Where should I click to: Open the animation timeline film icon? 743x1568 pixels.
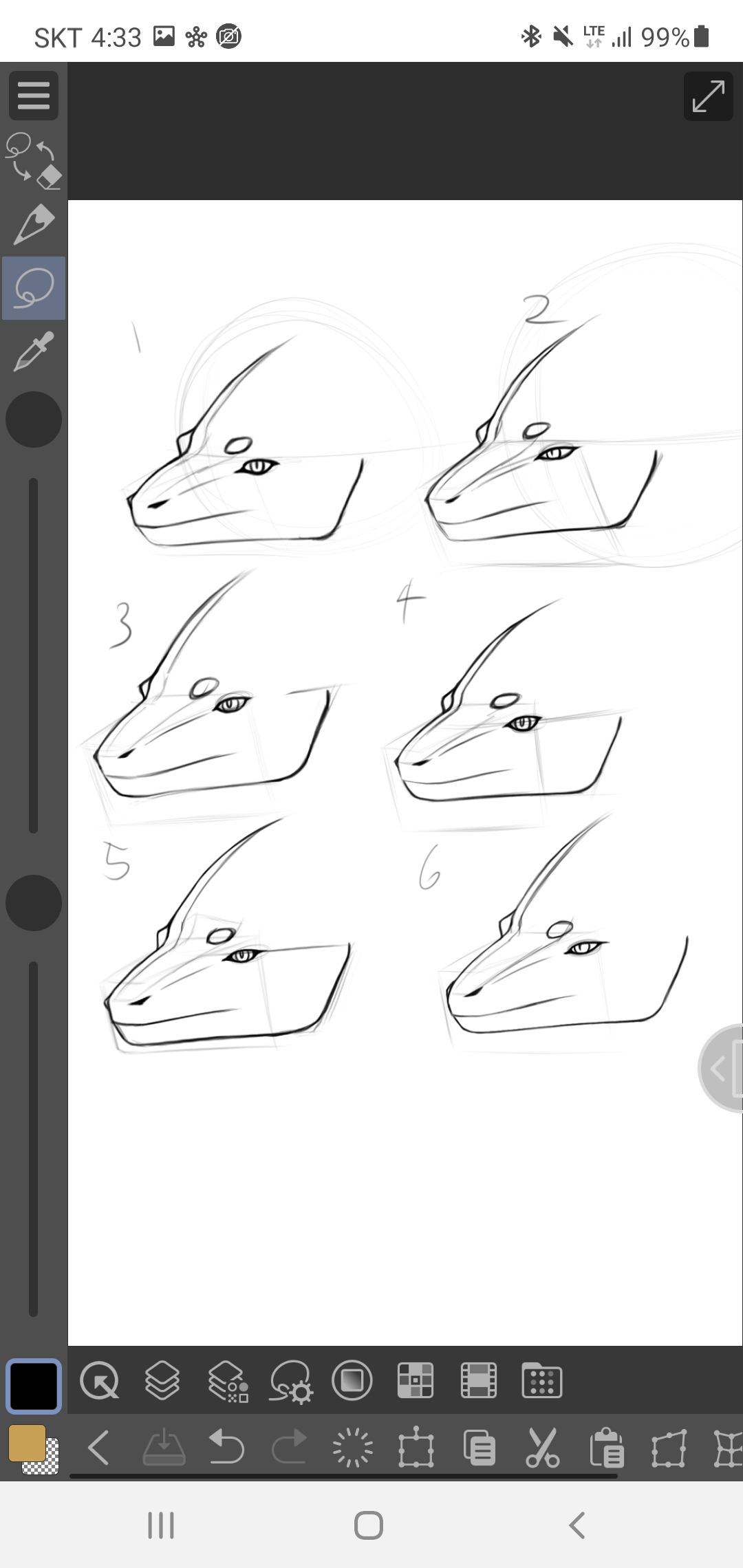pos(479,1380)
